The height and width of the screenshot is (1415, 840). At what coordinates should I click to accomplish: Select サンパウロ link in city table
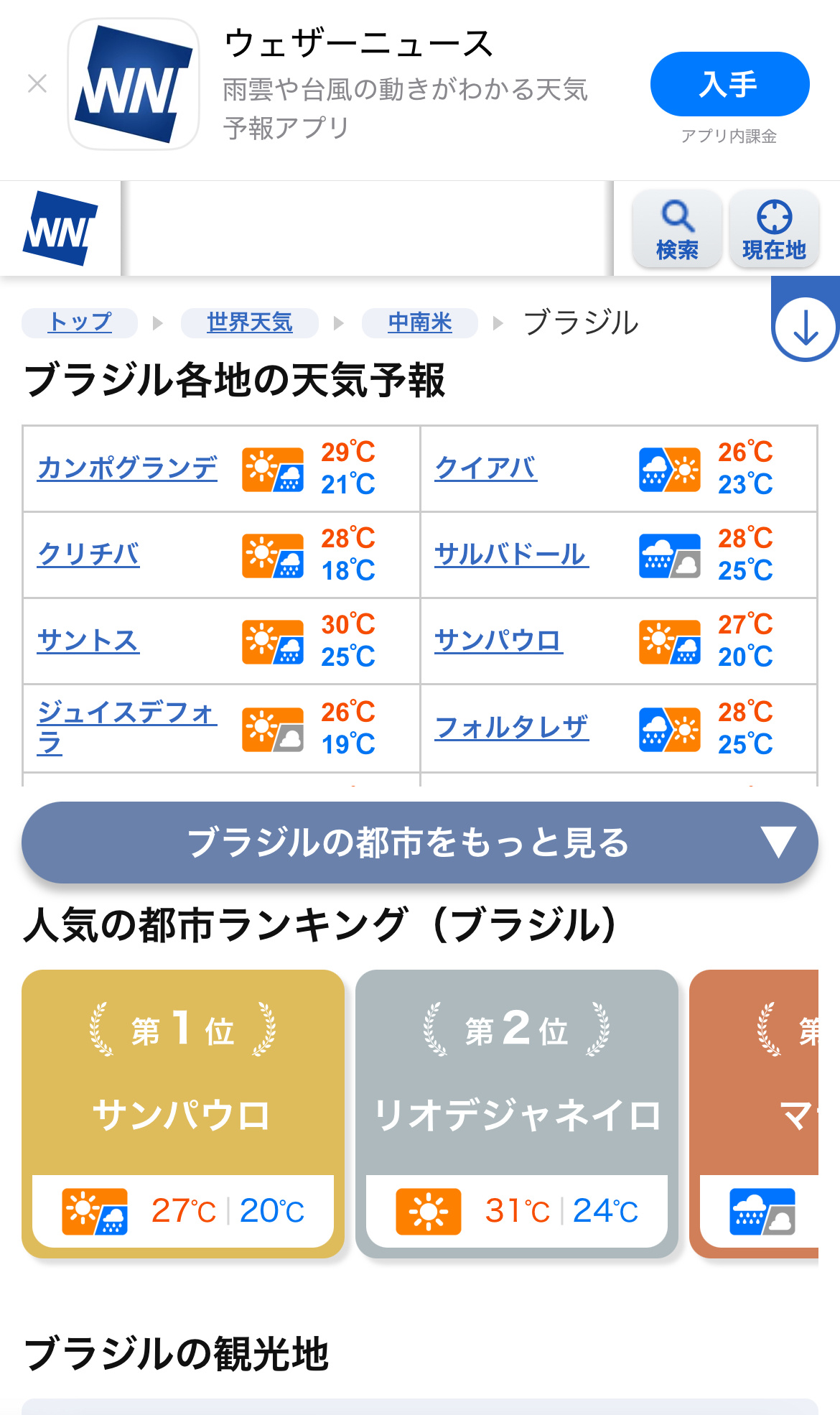coord(498,641)
